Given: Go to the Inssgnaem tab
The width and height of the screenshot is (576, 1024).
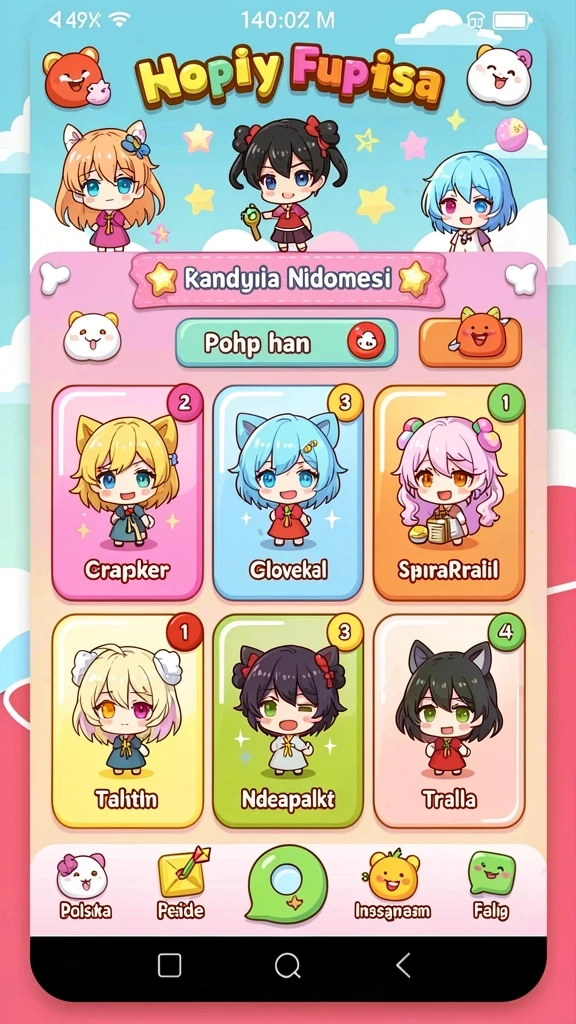Looking at the screenshot, I should point(392,888).
